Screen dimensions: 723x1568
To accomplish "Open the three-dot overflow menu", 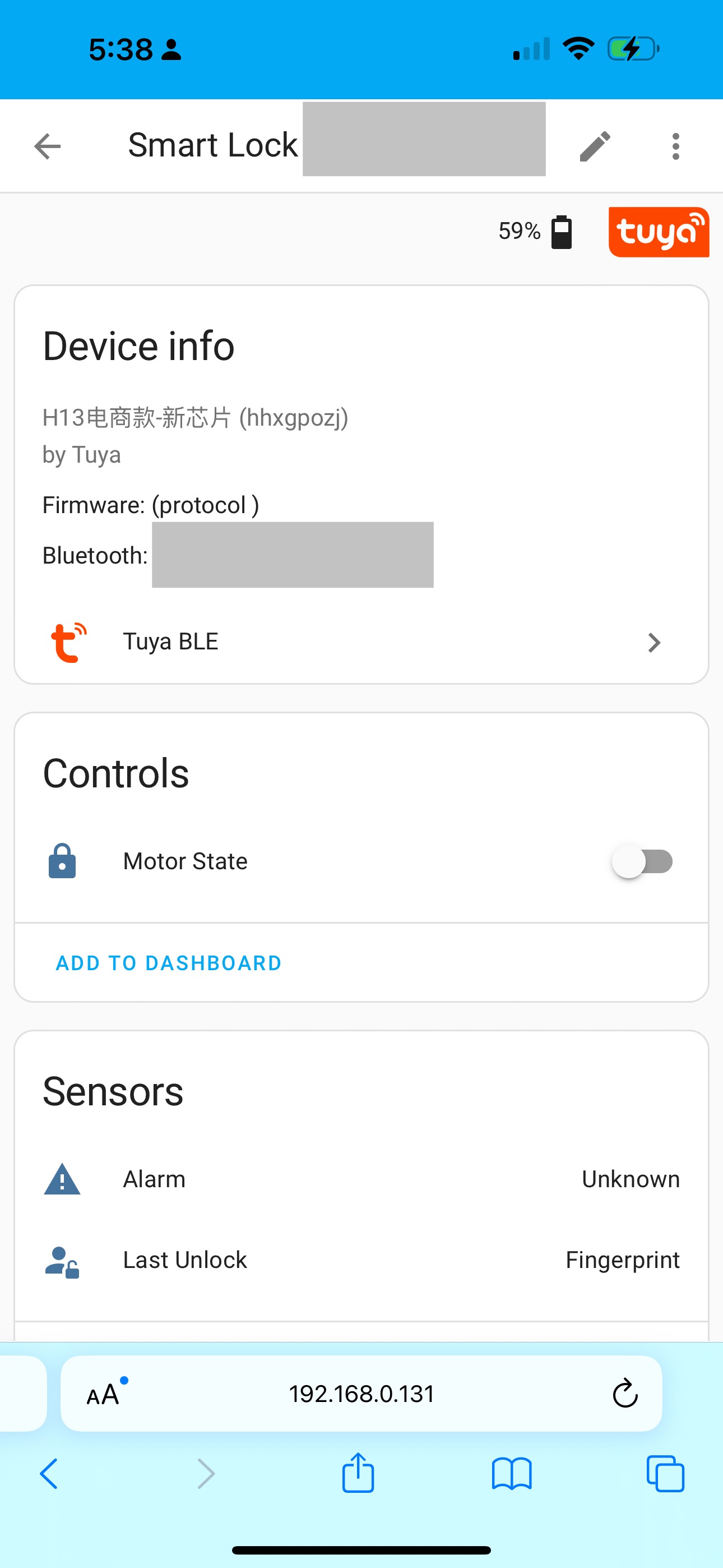I will [x=675, y=145].
